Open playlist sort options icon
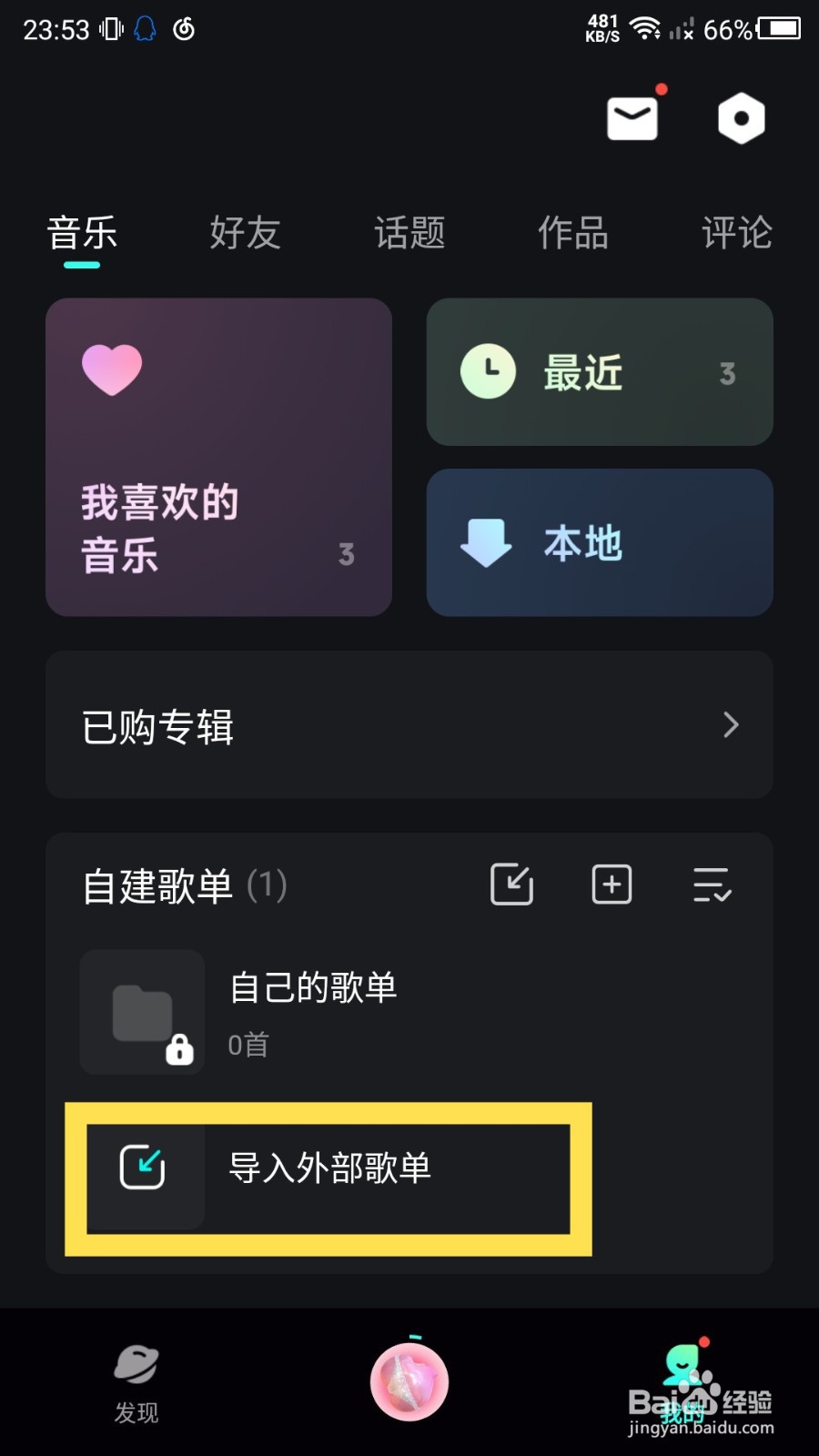819x1456 pixels. [x=713, y=884]
